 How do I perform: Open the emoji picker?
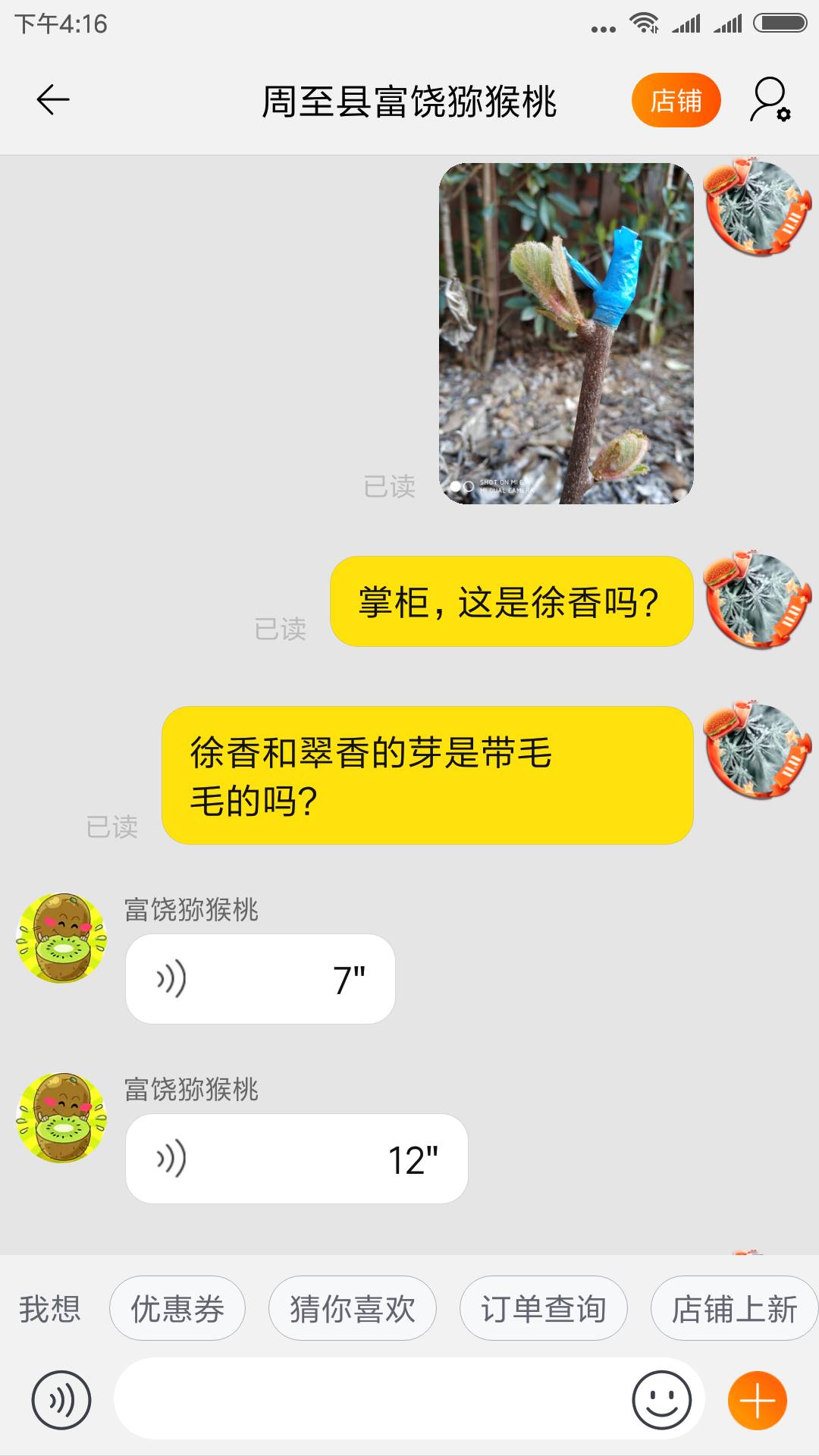[x=661, y=1400]
